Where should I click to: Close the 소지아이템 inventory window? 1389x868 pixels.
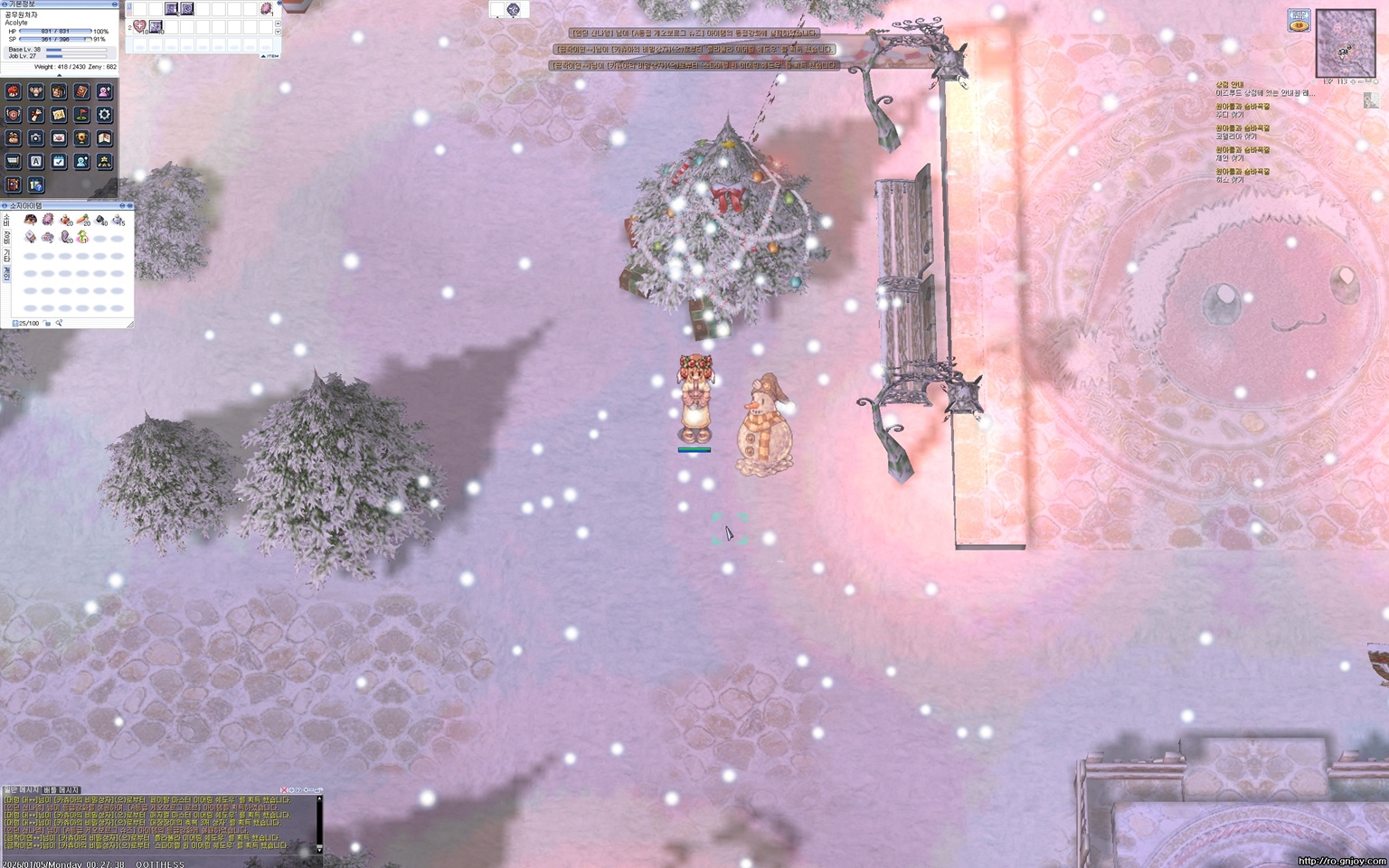[x=130, y=206]
